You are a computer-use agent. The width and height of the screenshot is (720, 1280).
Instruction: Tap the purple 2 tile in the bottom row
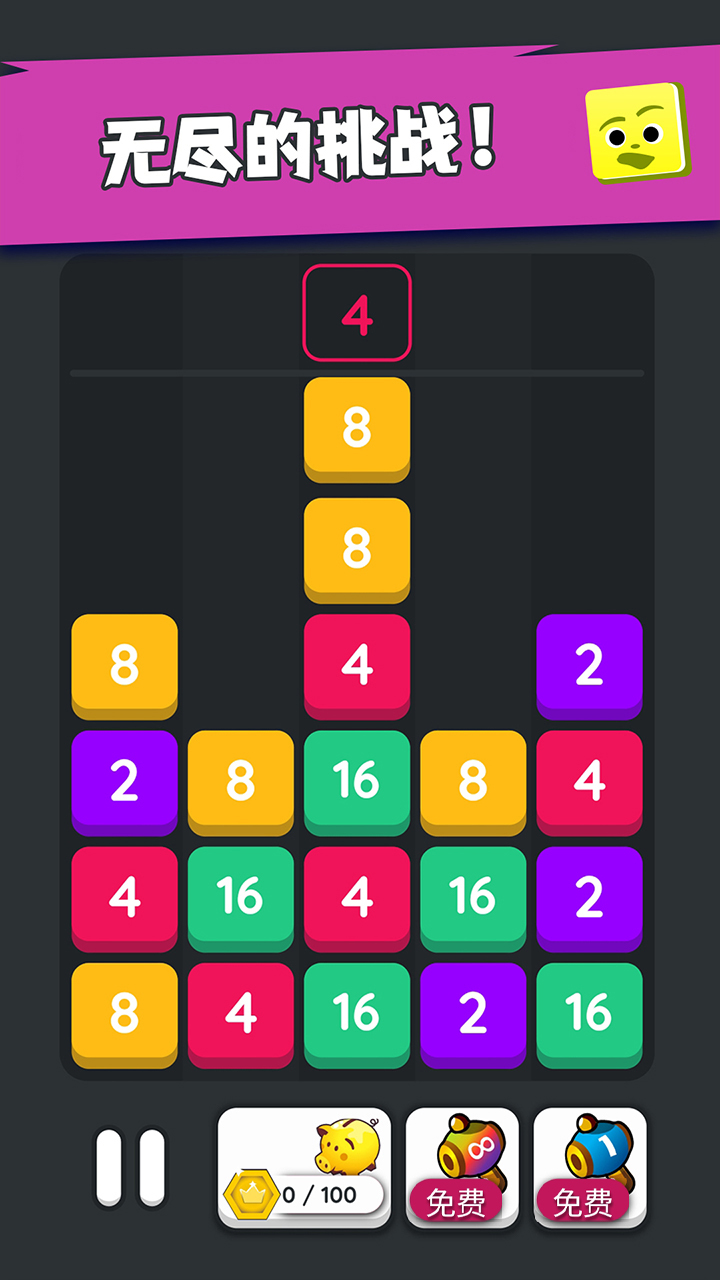[x=473, y=1013]
